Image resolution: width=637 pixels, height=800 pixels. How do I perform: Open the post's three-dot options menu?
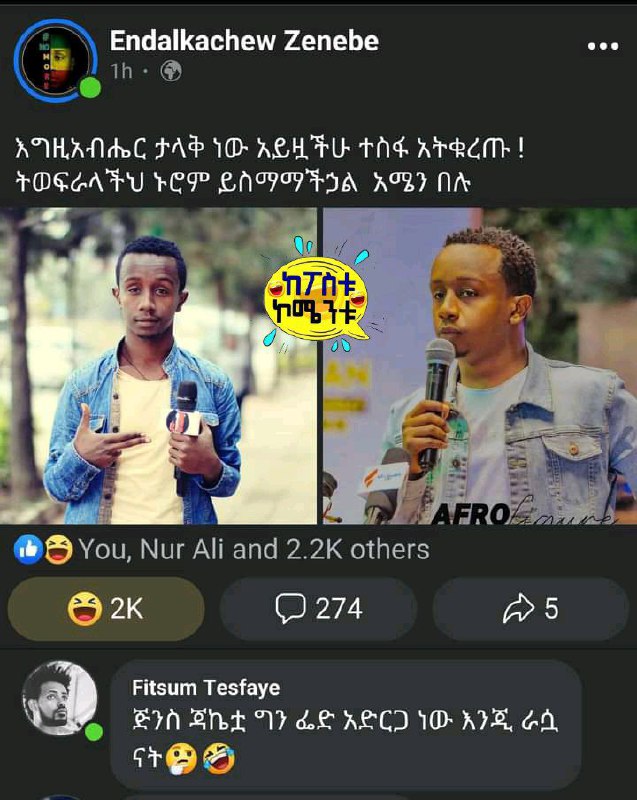[602, 46]
